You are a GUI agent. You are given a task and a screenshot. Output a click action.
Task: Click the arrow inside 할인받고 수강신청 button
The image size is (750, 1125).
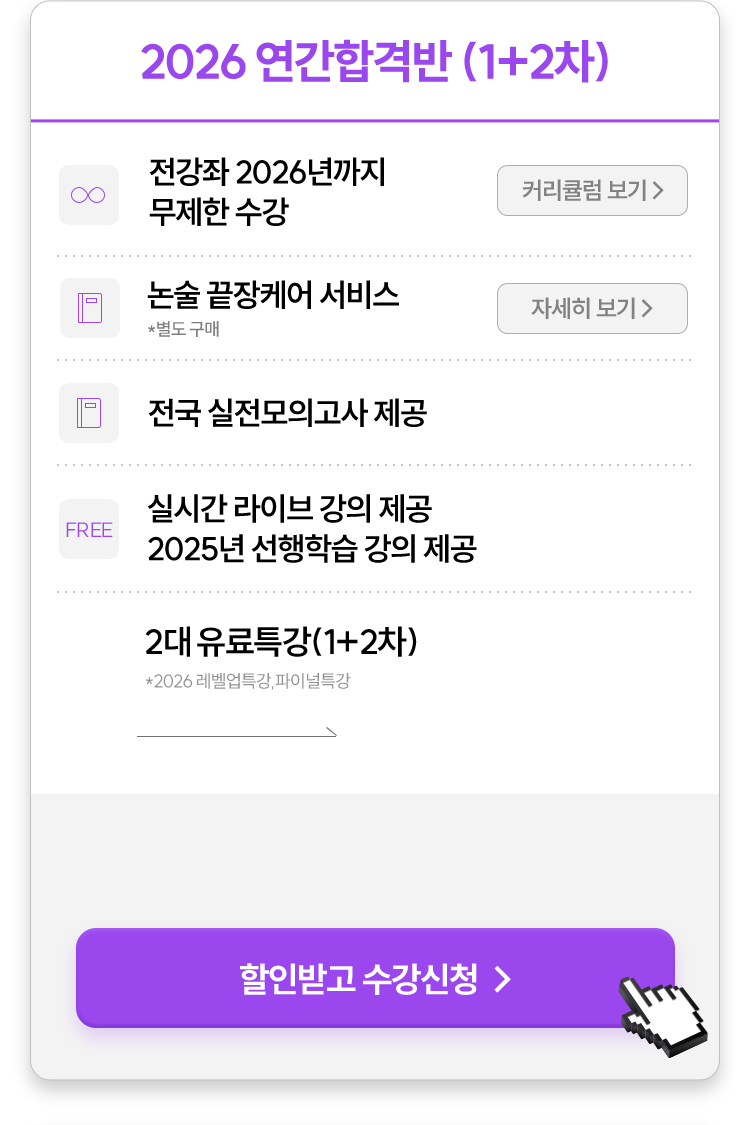point(499,978)
